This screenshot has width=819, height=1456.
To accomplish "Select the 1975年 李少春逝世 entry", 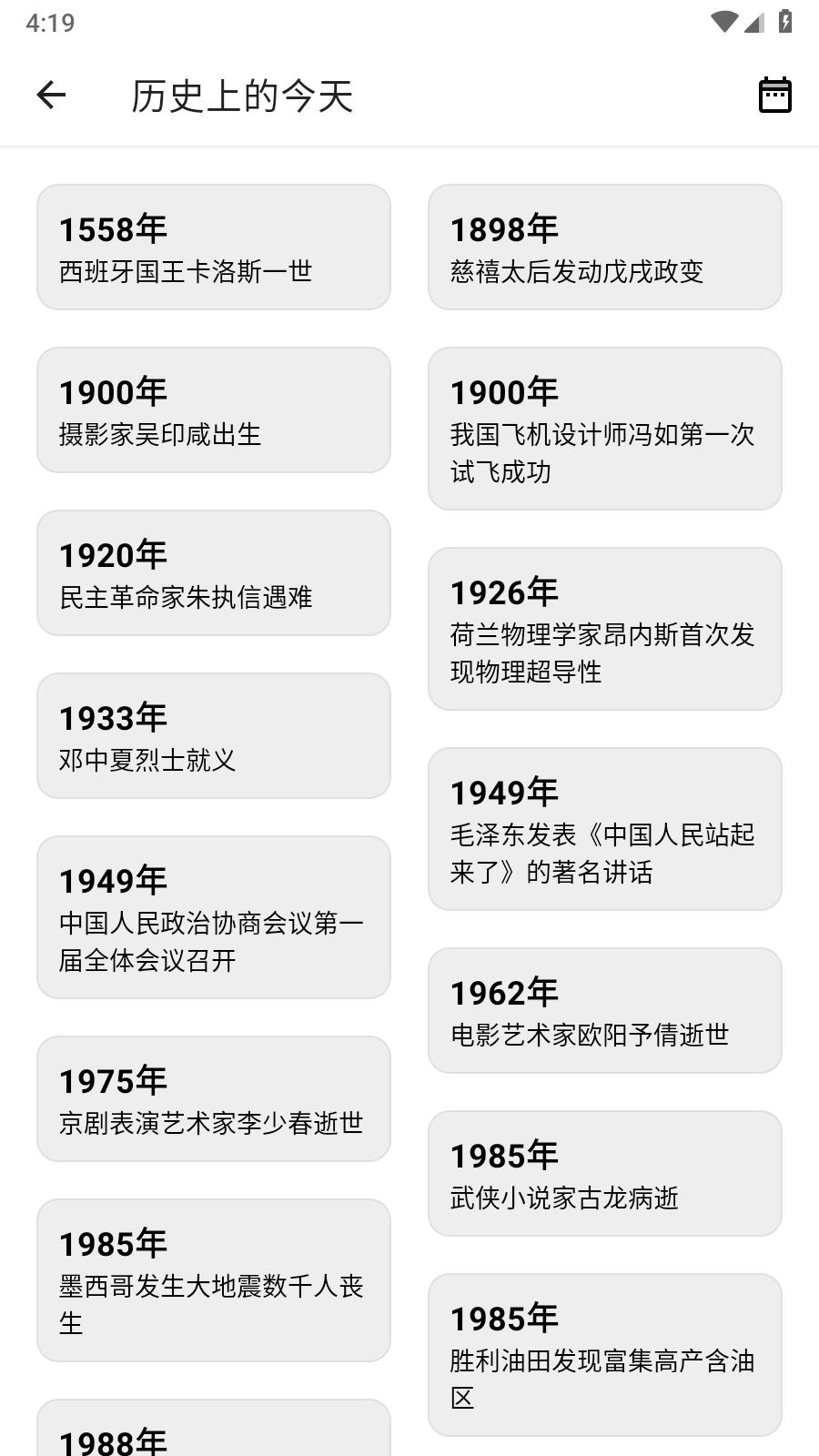I will 214,1099.
